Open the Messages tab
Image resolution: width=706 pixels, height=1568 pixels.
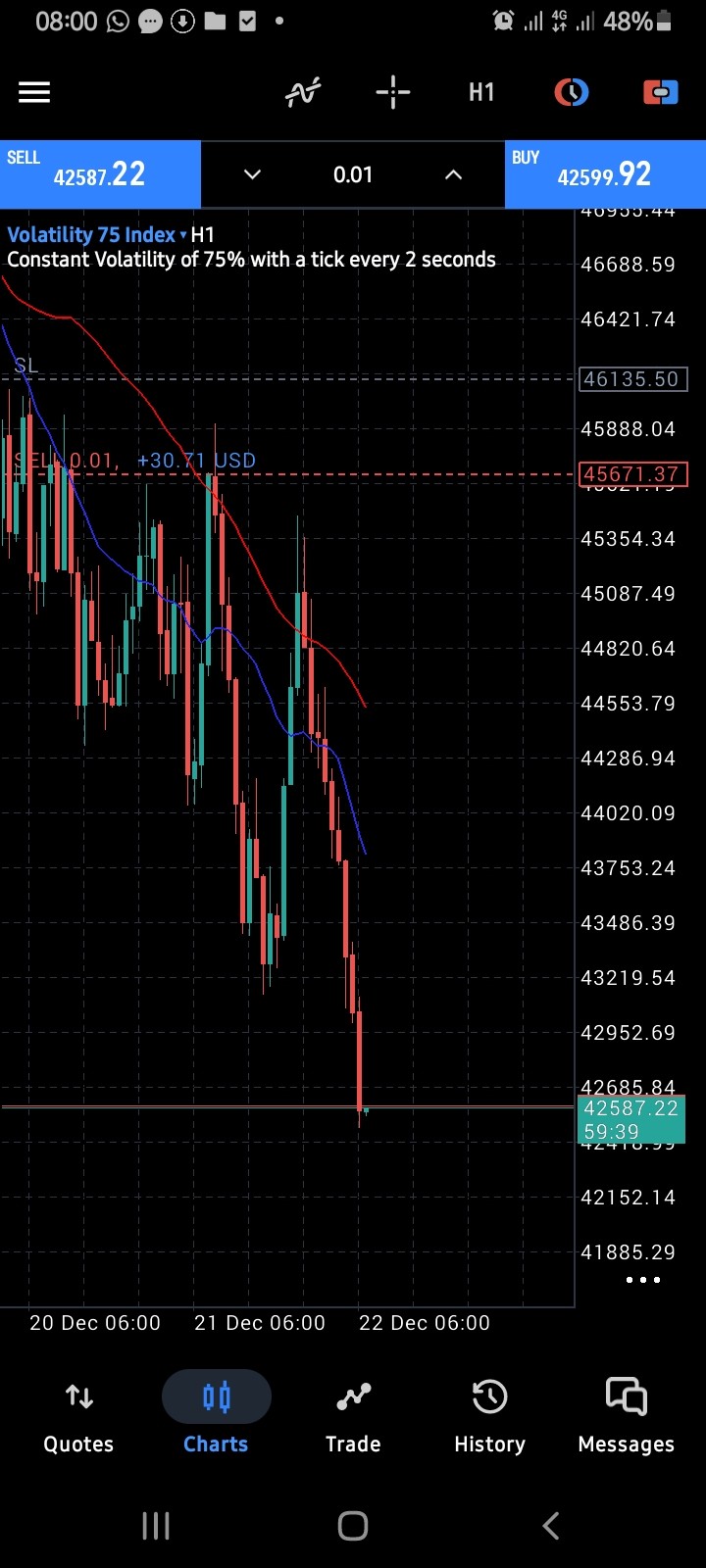coord(627,1415)
